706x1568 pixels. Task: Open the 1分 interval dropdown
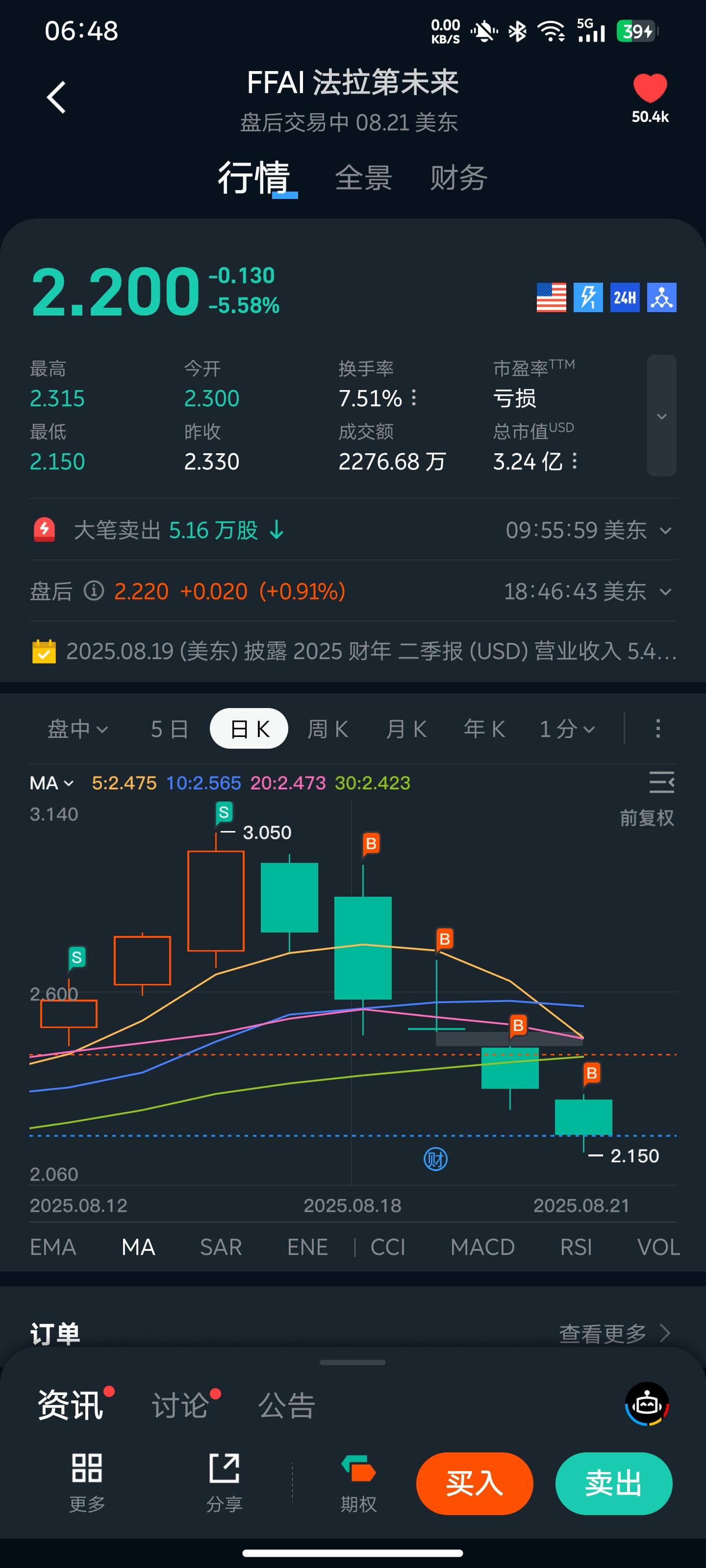(567, 729)
